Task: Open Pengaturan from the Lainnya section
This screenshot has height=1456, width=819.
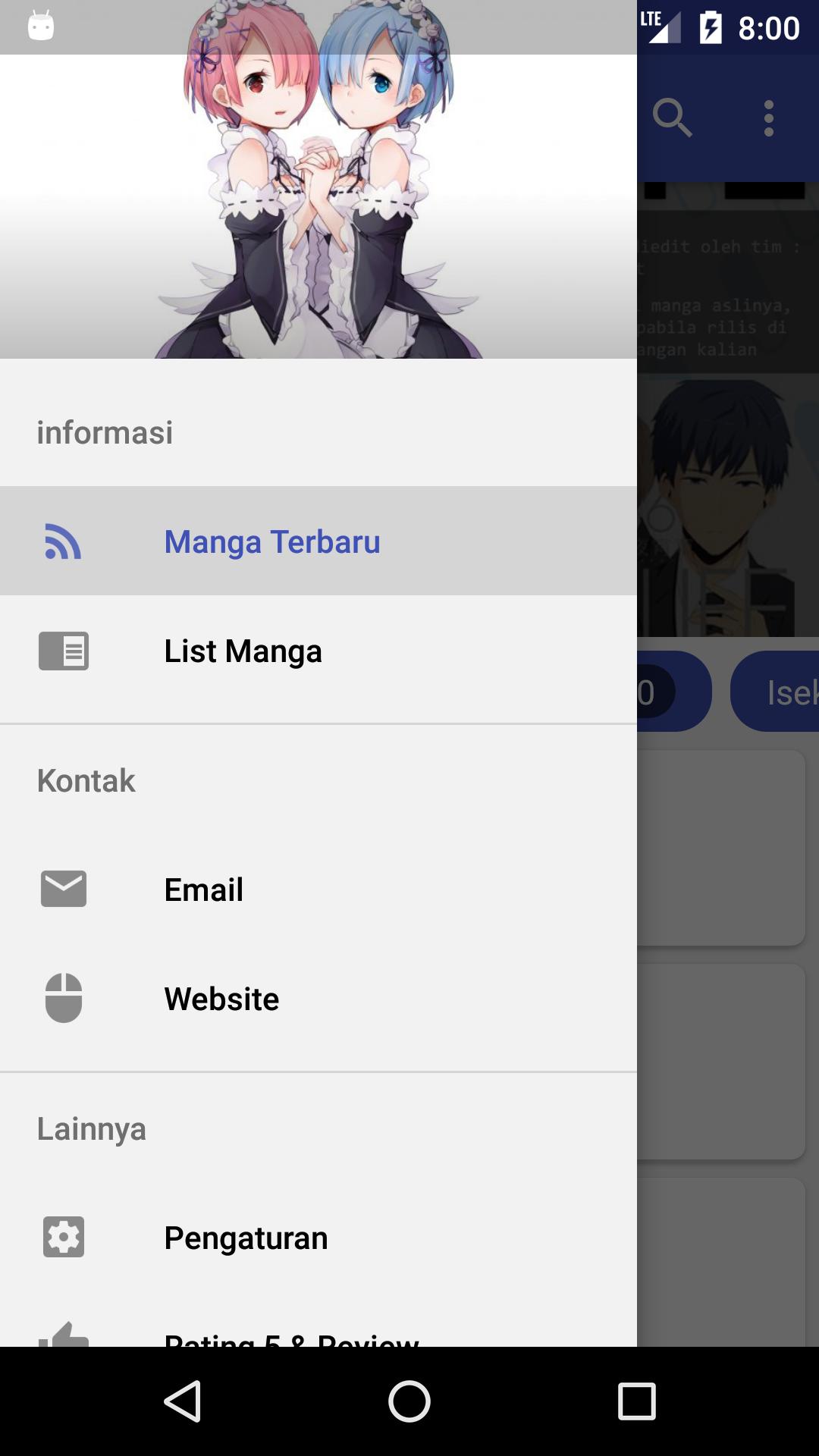Action: pyautogui.click(x=246, y=1238)
